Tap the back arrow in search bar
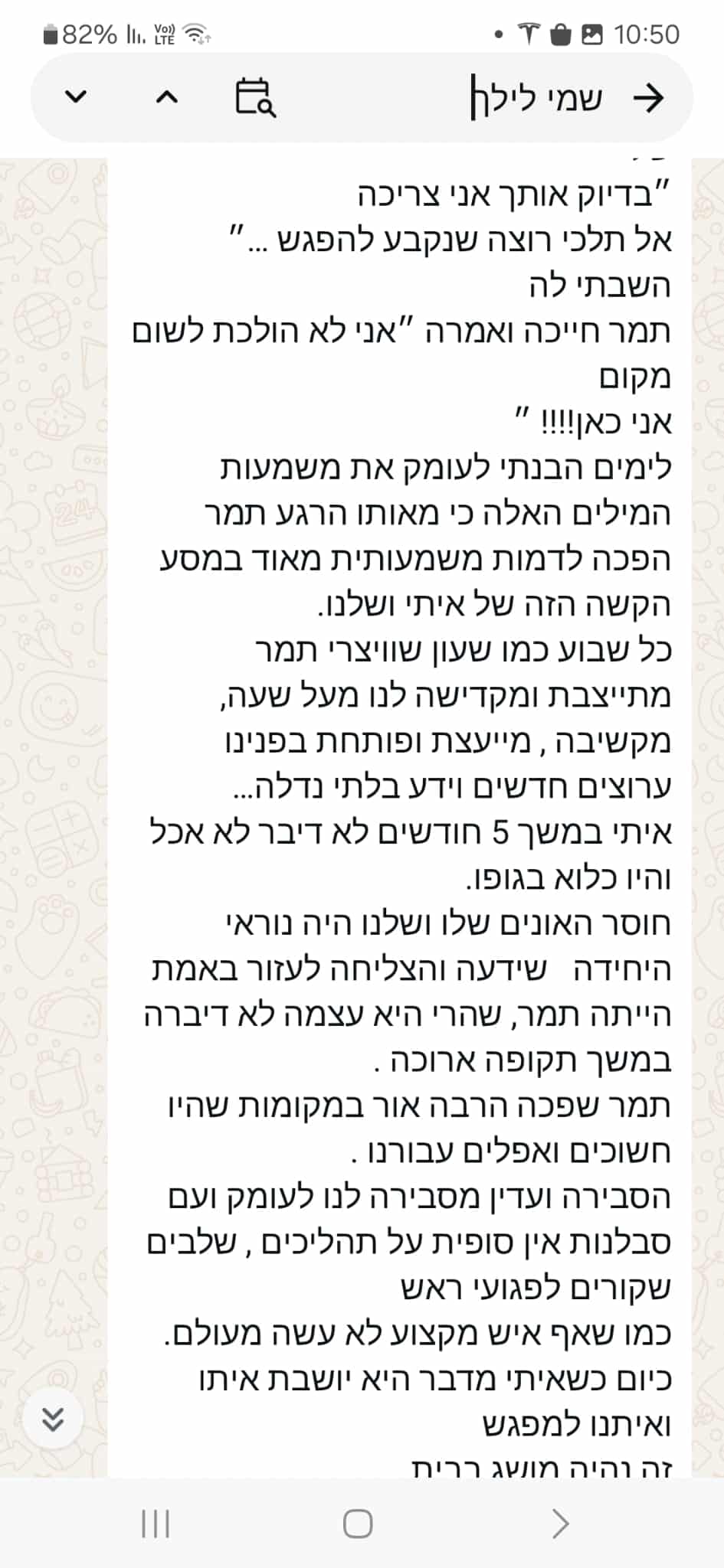Viewport: 724px width, 1568px height. [649, 98]
